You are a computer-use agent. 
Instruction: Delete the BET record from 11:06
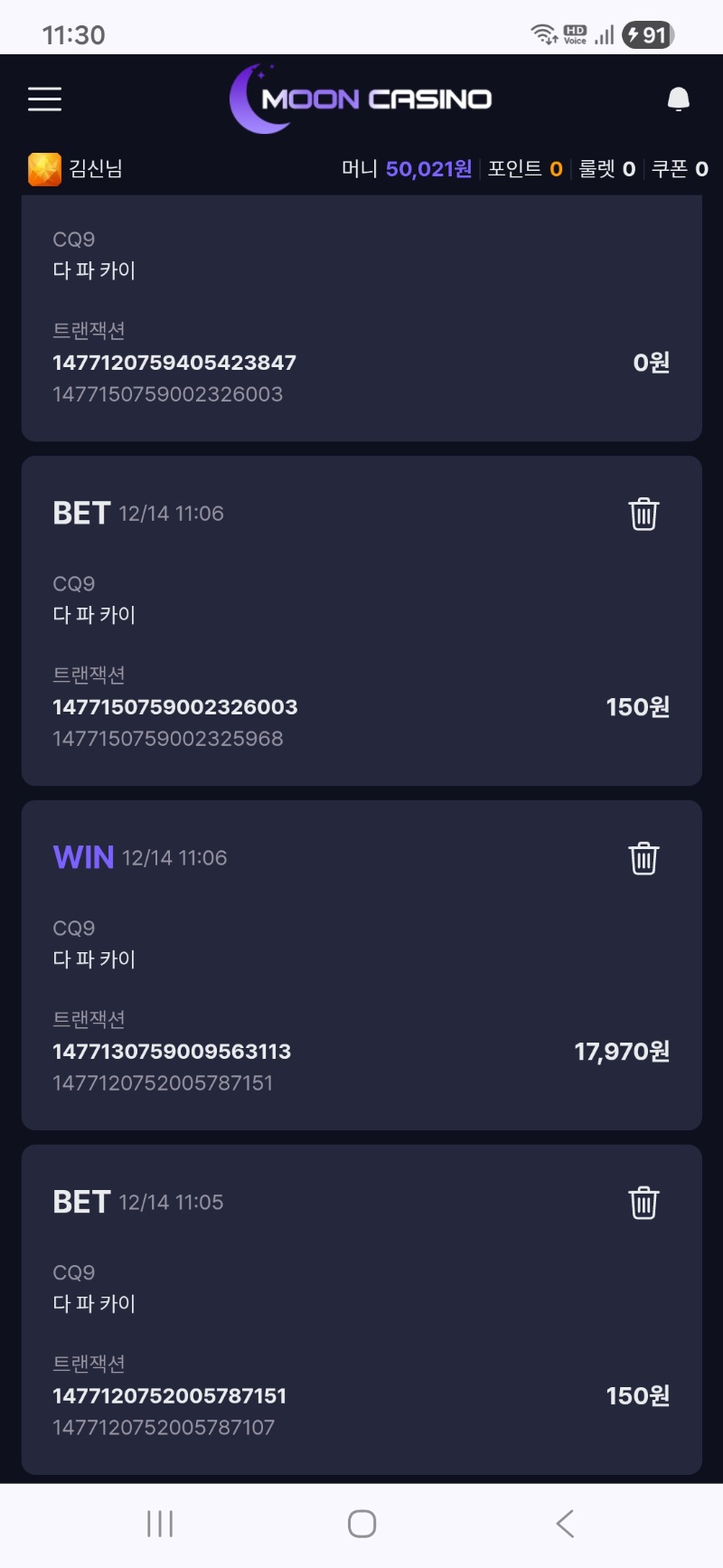(x=643, y=514)
